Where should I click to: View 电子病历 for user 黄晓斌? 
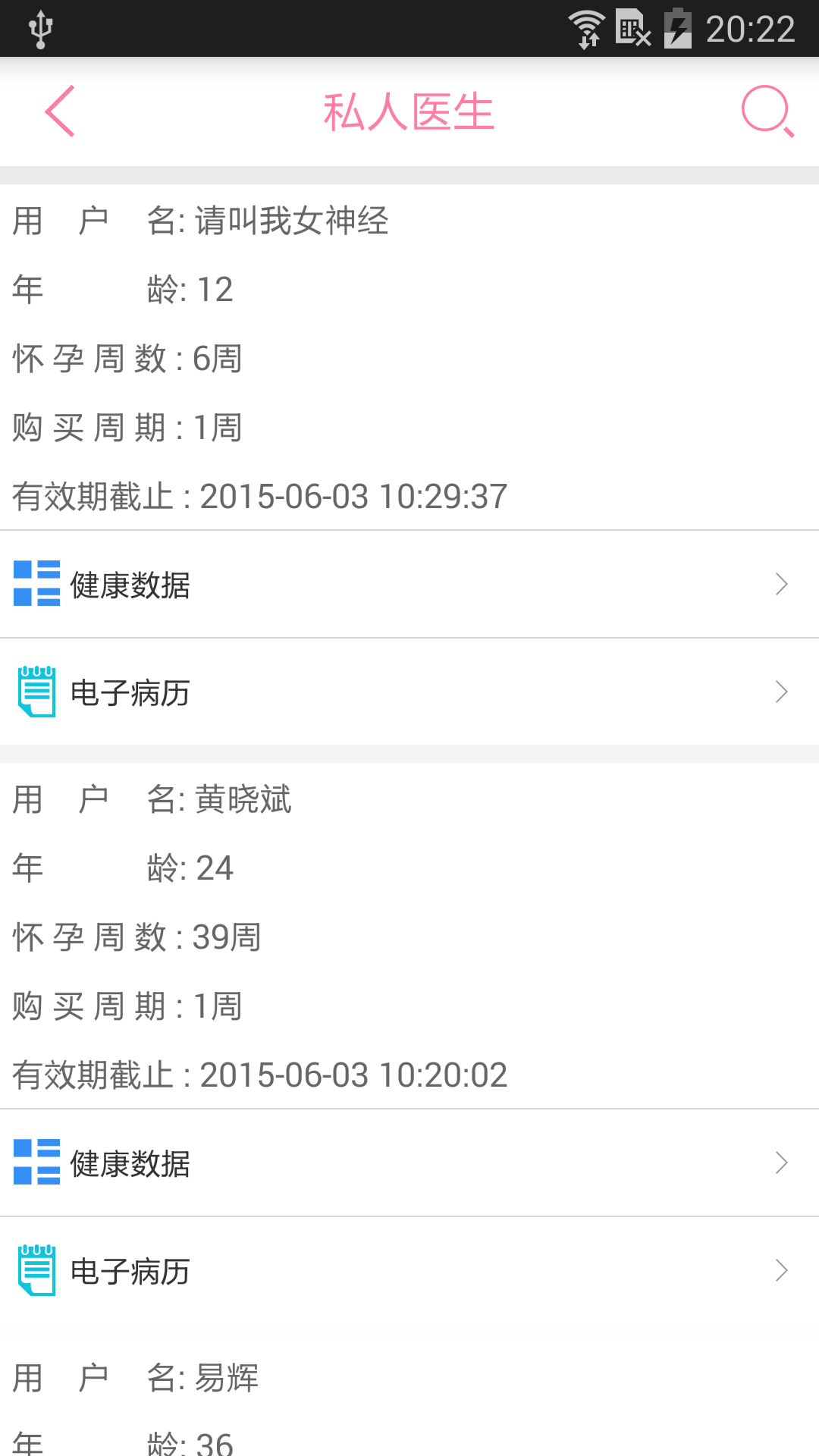[x=409, y=1270]
